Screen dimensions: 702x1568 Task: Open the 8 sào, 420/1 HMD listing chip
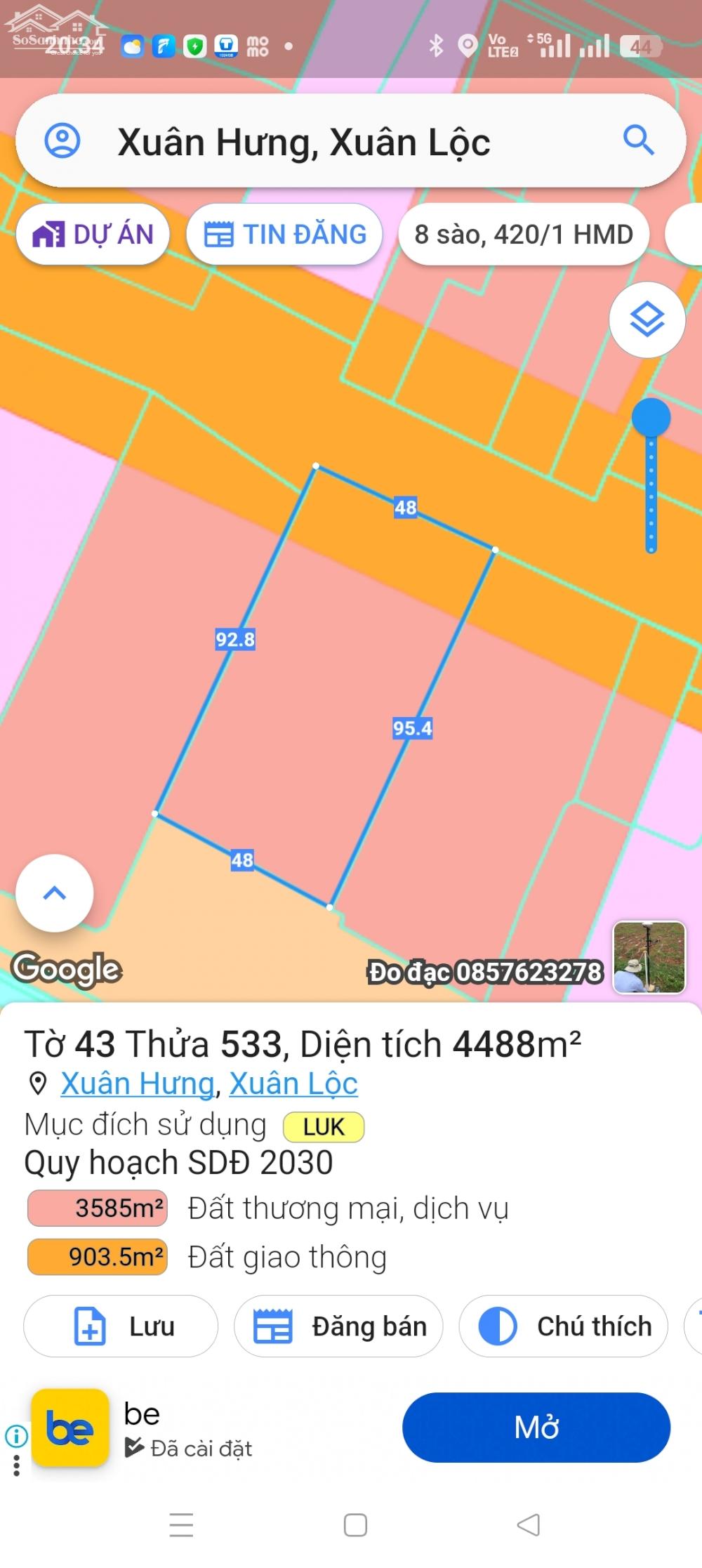coord(523,235)
